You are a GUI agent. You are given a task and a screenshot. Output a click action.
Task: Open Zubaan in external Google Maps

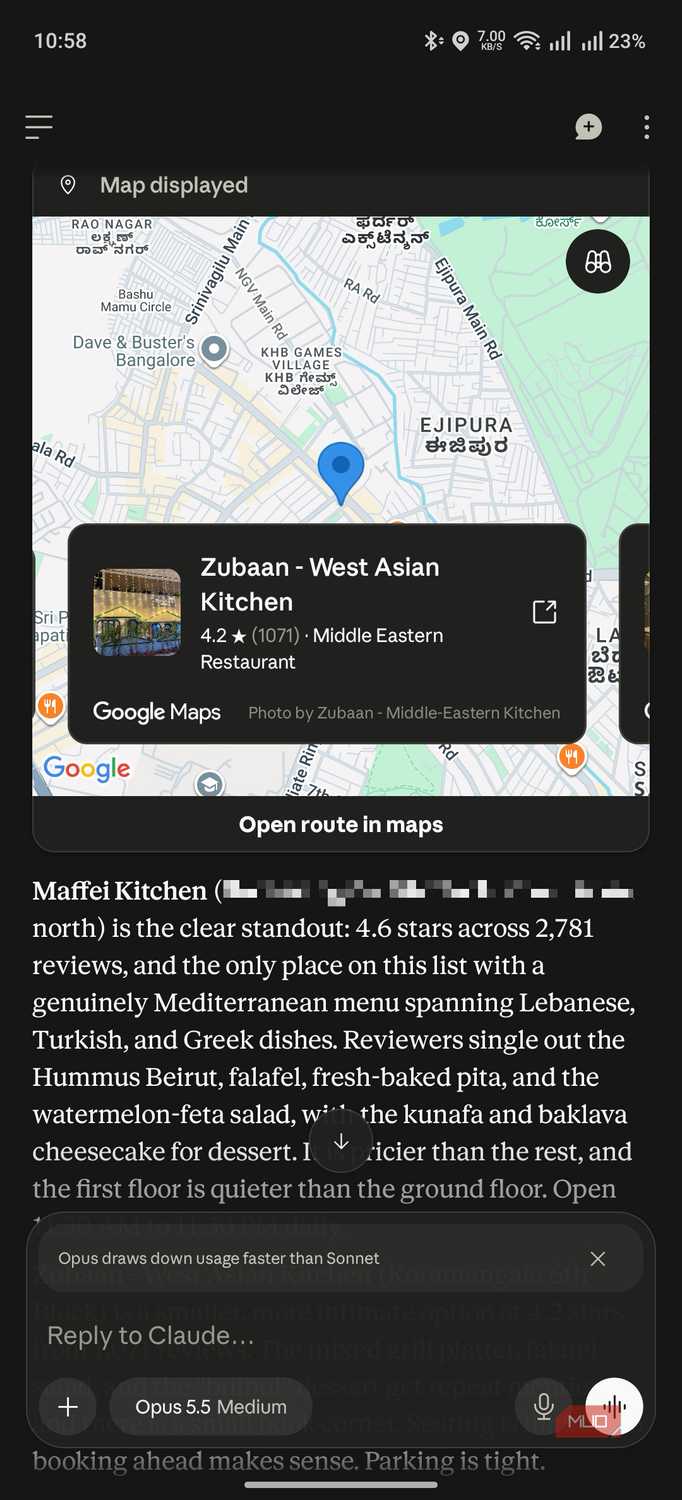point(544,612)
